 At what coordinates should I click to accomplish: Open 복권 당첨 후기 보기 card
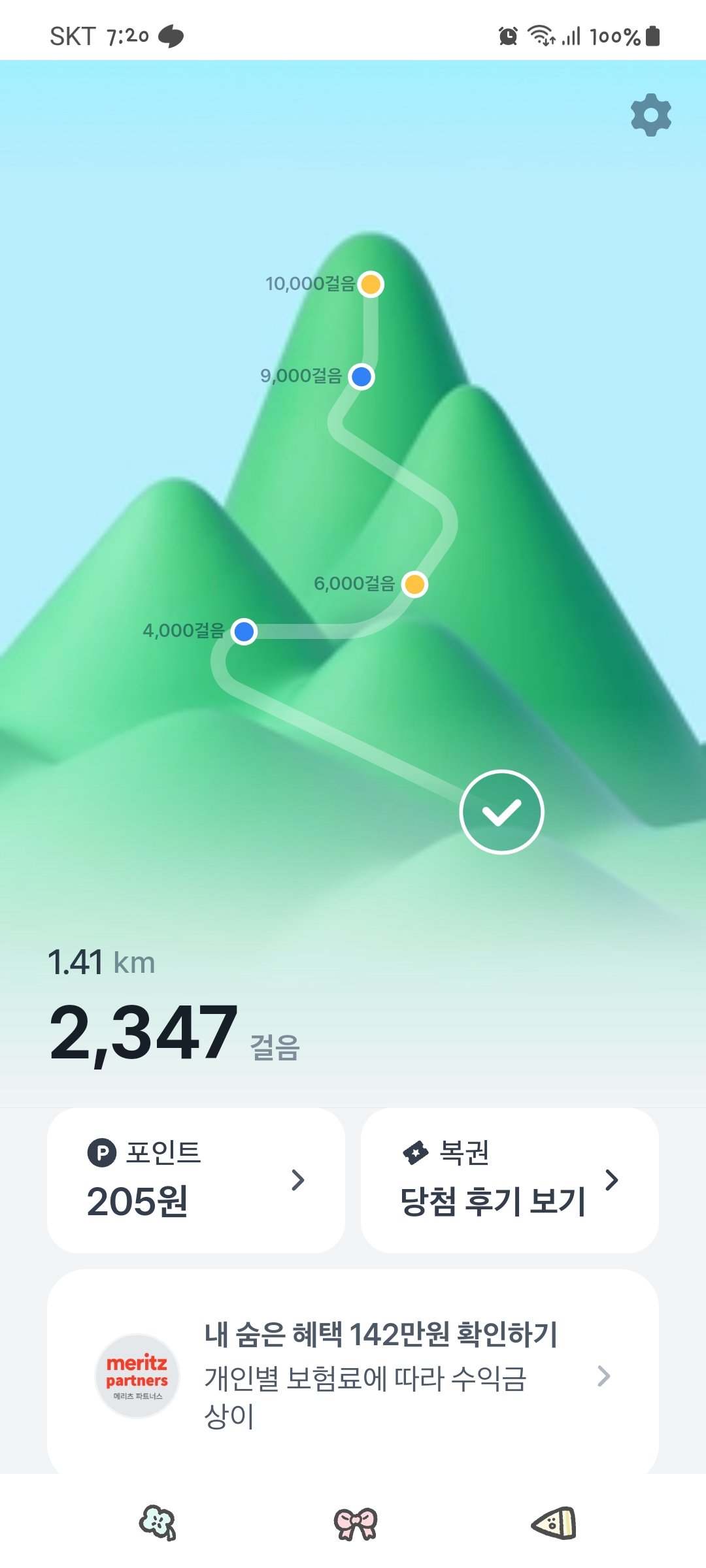click(x=509, y=1180)
